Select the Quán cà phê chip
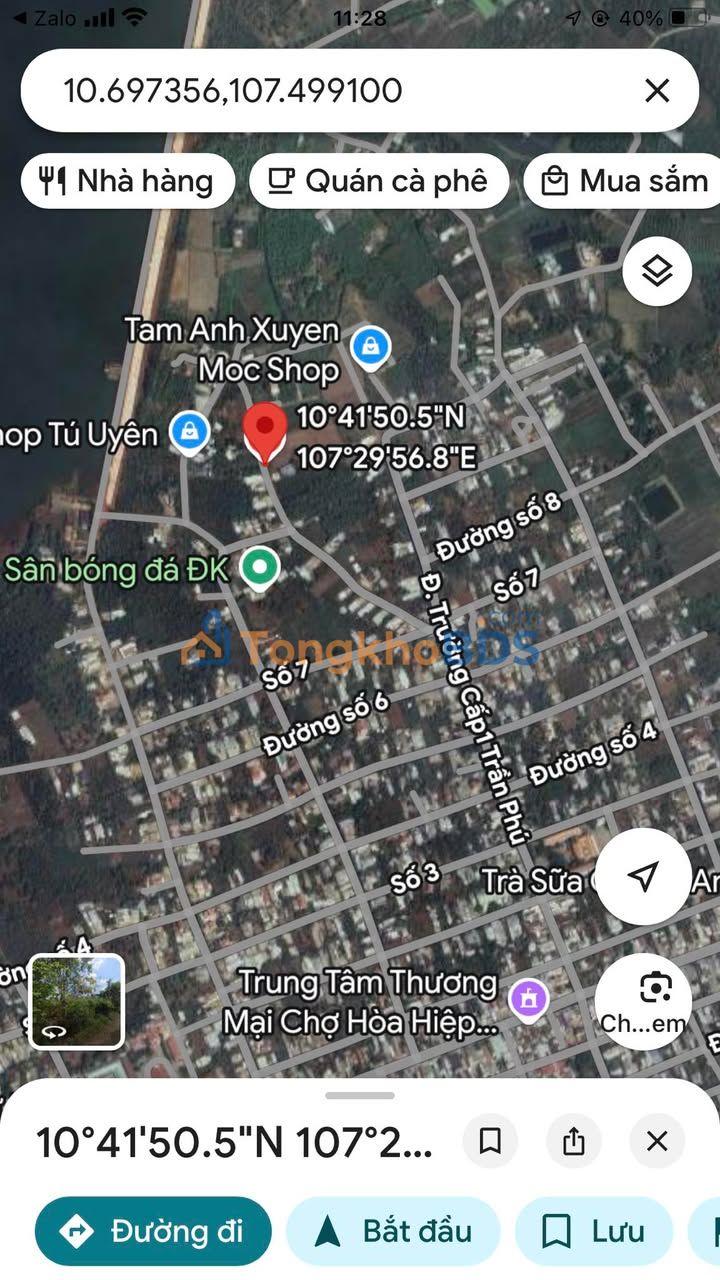The image size is (720, 1280). click(379, 181)
